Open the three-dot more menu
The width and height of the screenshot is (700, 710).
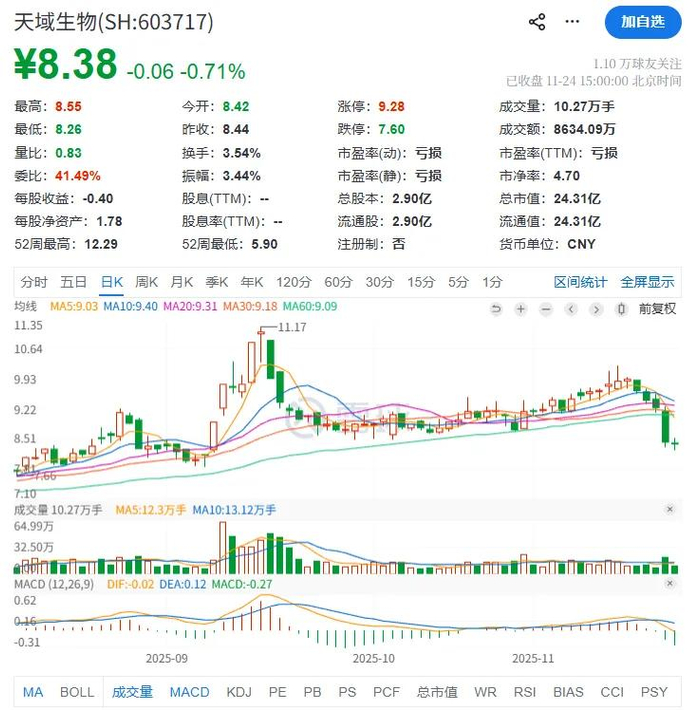click(571, 22)
